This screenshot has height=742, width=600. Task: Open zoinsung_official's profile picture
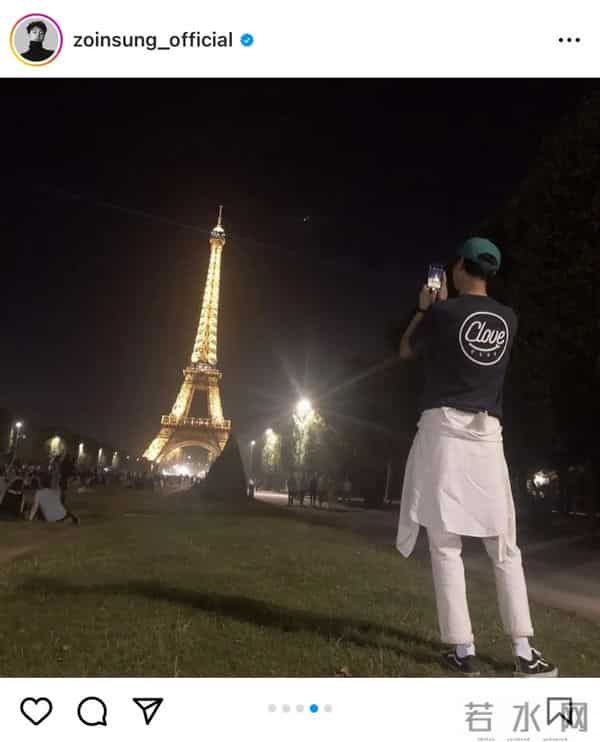36,40
